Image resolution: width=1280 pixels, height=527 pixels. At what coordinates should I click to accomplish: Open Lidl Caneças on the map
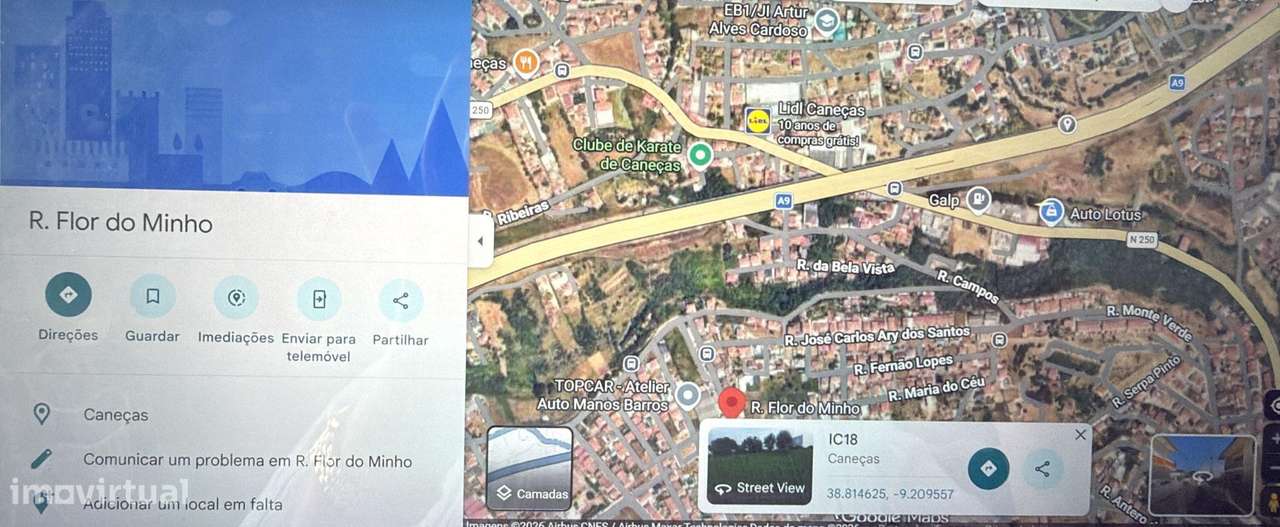(759, 120)
